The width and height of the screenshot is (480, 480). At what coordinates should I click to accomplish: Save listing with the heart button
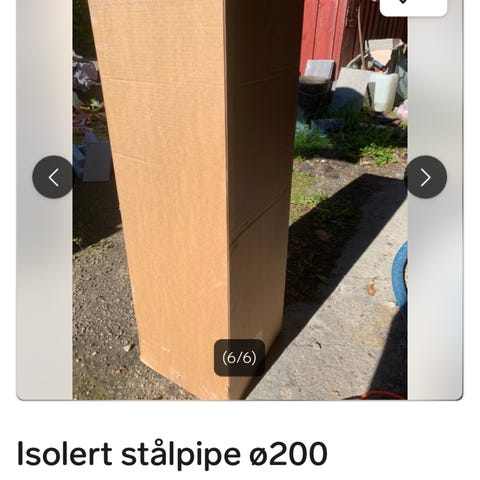click(413, 5)
